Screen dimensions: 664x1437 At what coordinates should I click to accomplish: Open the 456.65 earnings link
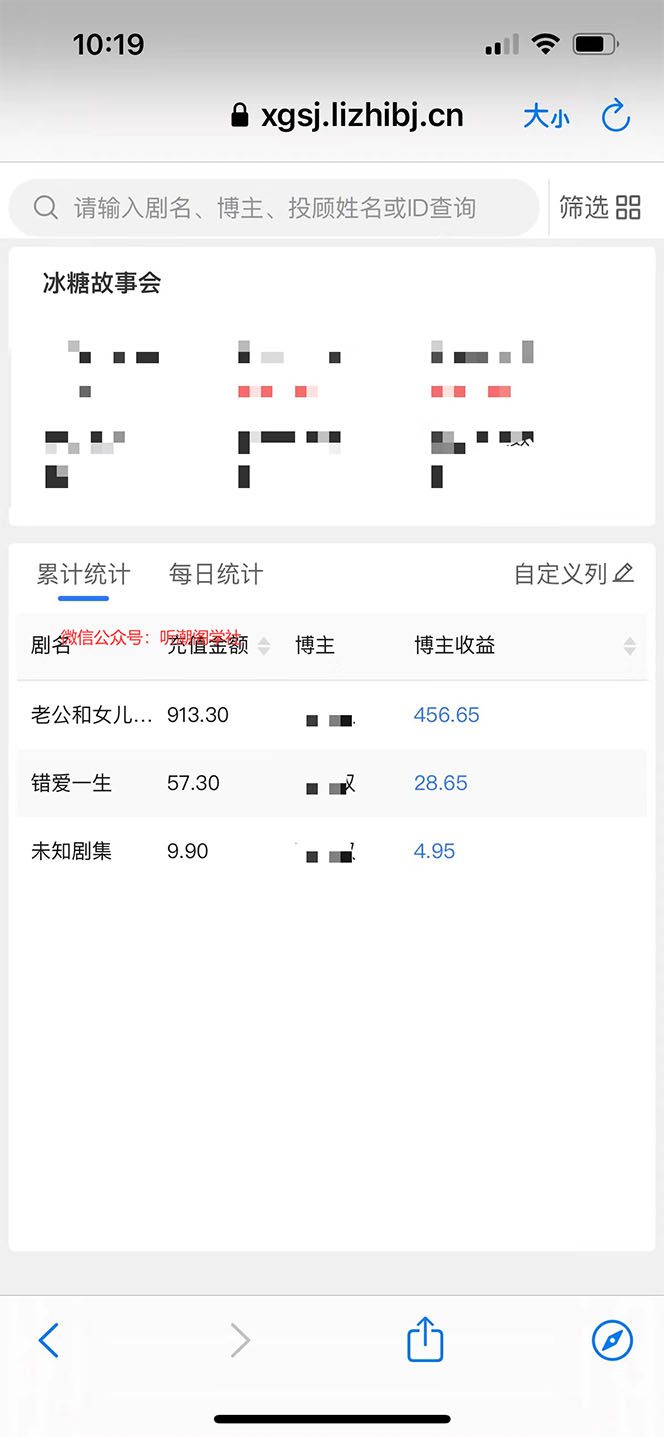pos(446,715)
